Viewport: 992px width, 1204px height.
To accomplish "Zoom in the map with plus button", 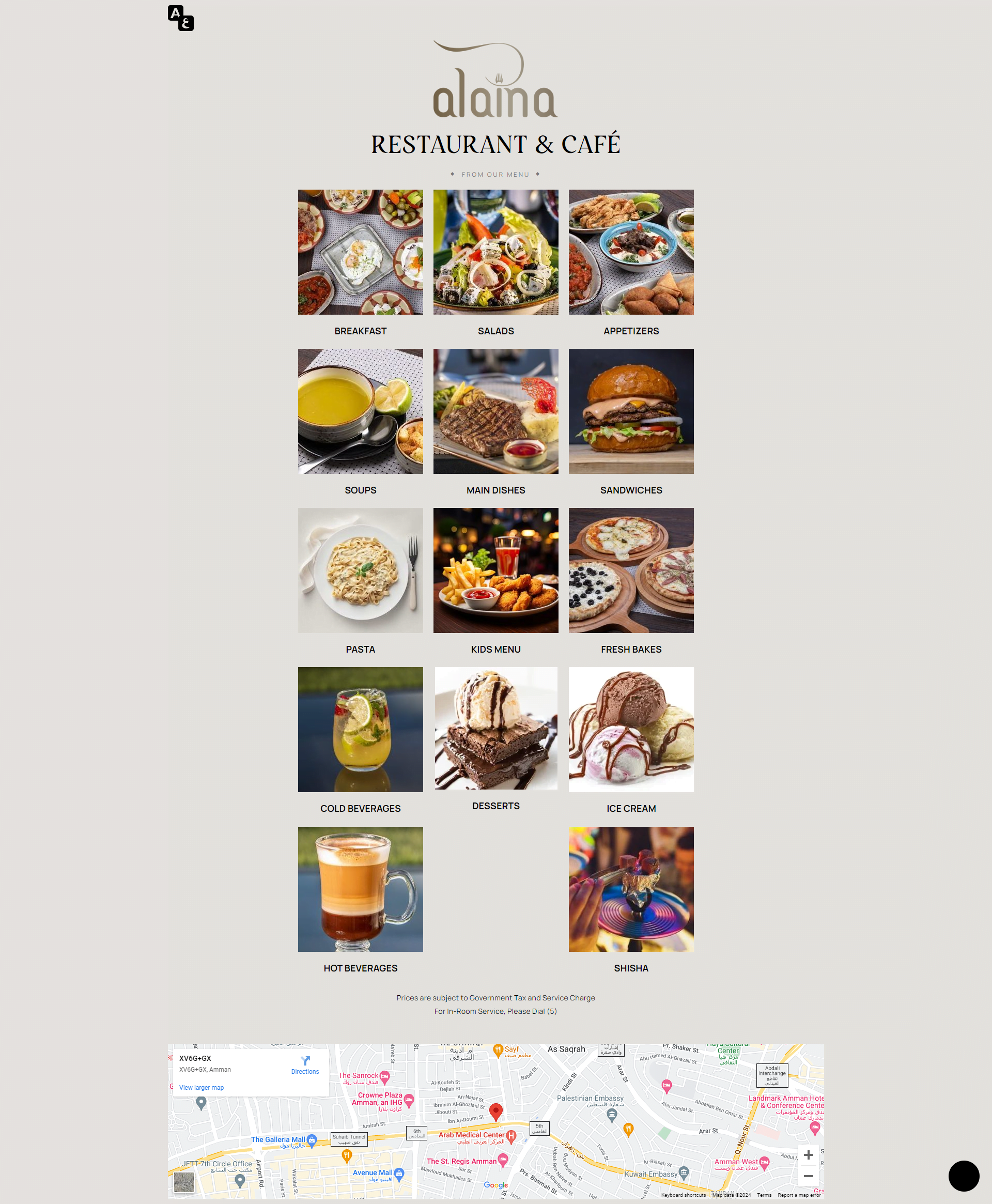I will 808,1155.
